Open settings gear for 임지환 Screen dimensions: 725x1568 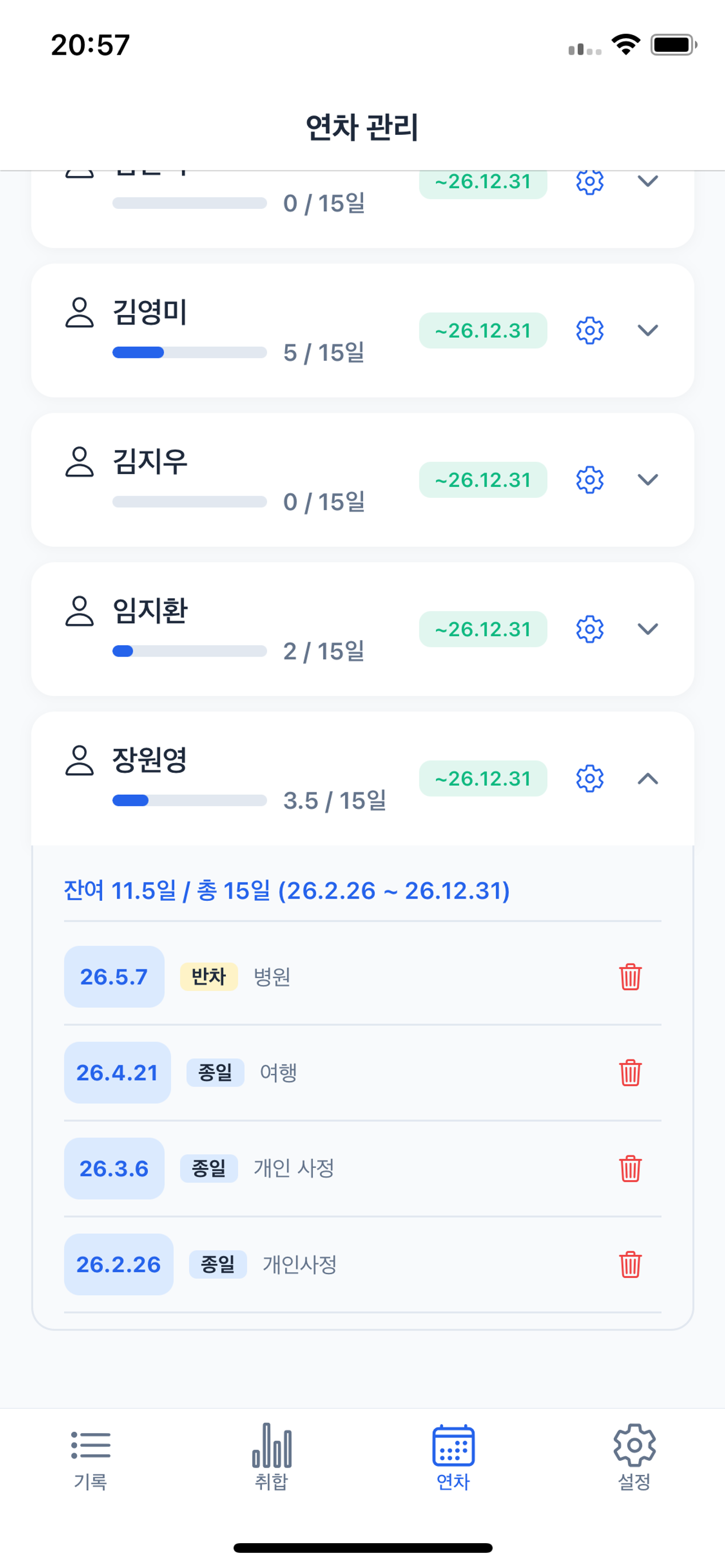(x=589, y=628)
